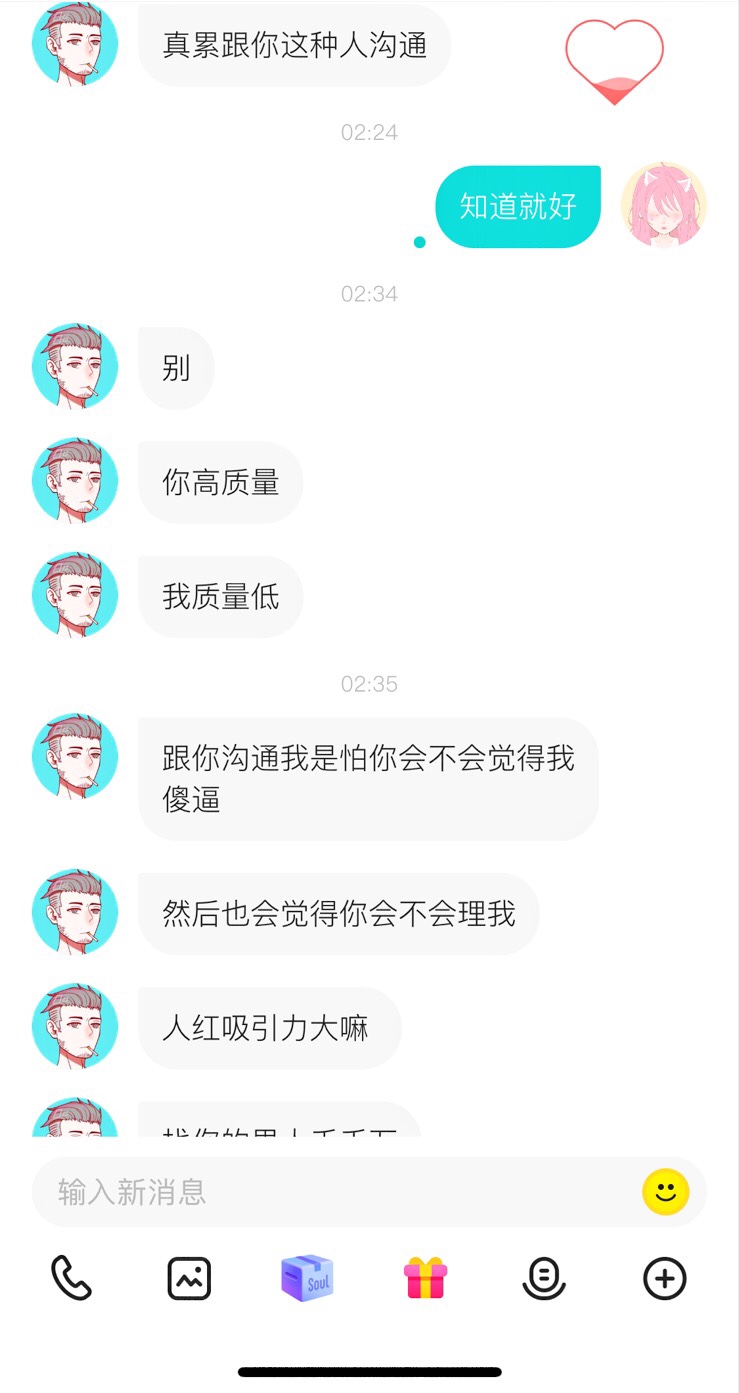This screenshot has width=739, height=1393.
Task: Open the plus more options menu
Action: tap(664, 1278)
